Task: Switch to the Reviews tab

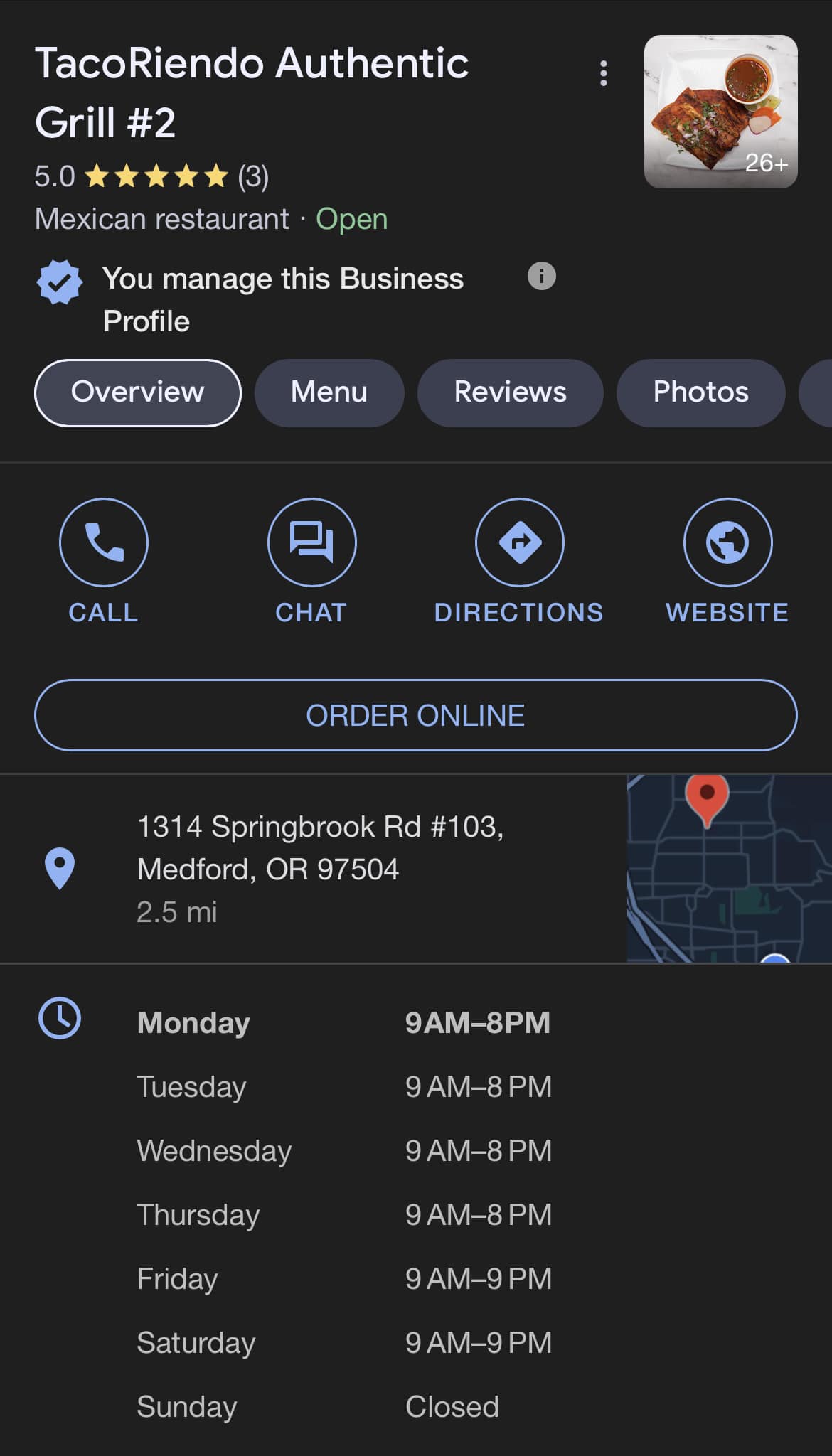Action: coord(510,392)
